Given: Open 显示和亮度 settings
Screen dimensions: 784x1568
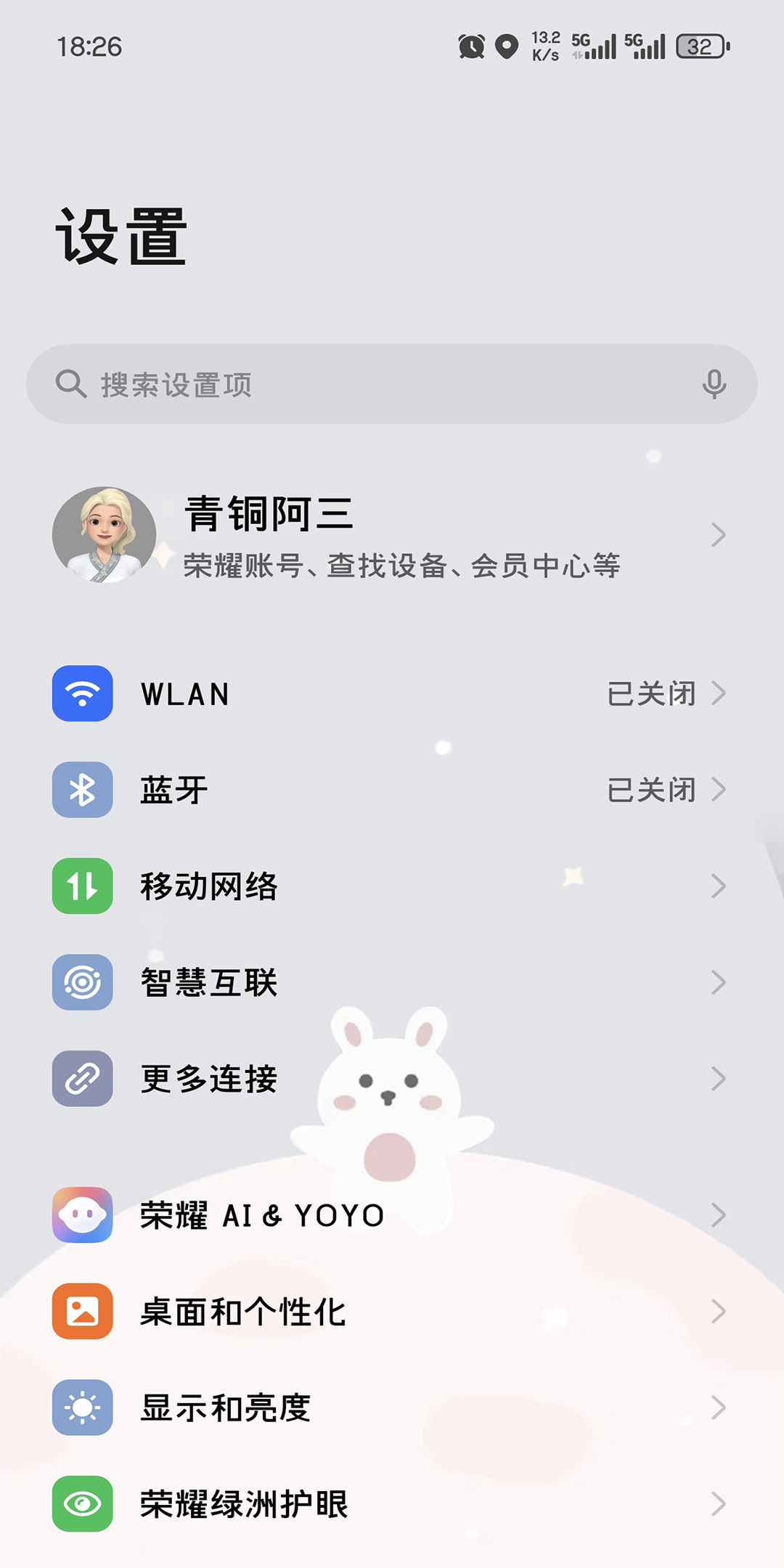Looking at the screenshot, I should coord(392,1408).
